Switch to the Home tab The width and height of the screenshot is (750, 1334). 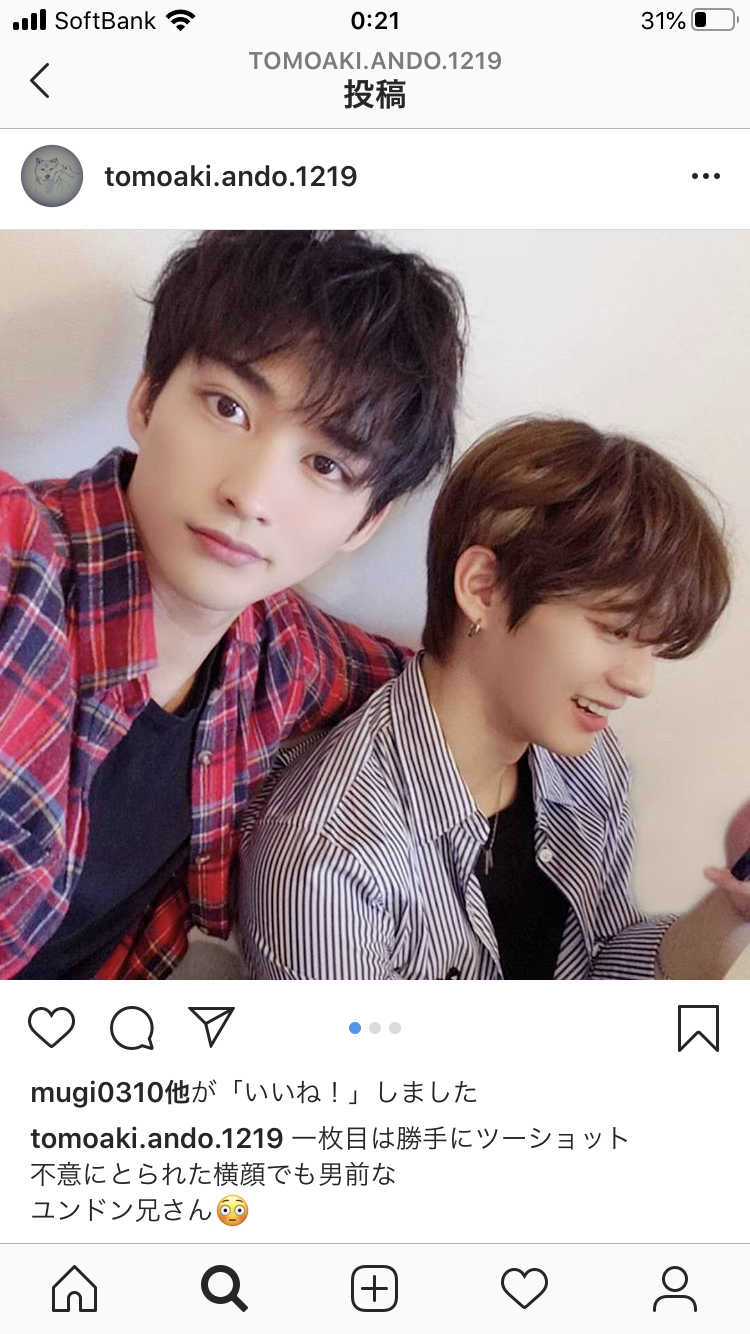[x=75, y=1289]
